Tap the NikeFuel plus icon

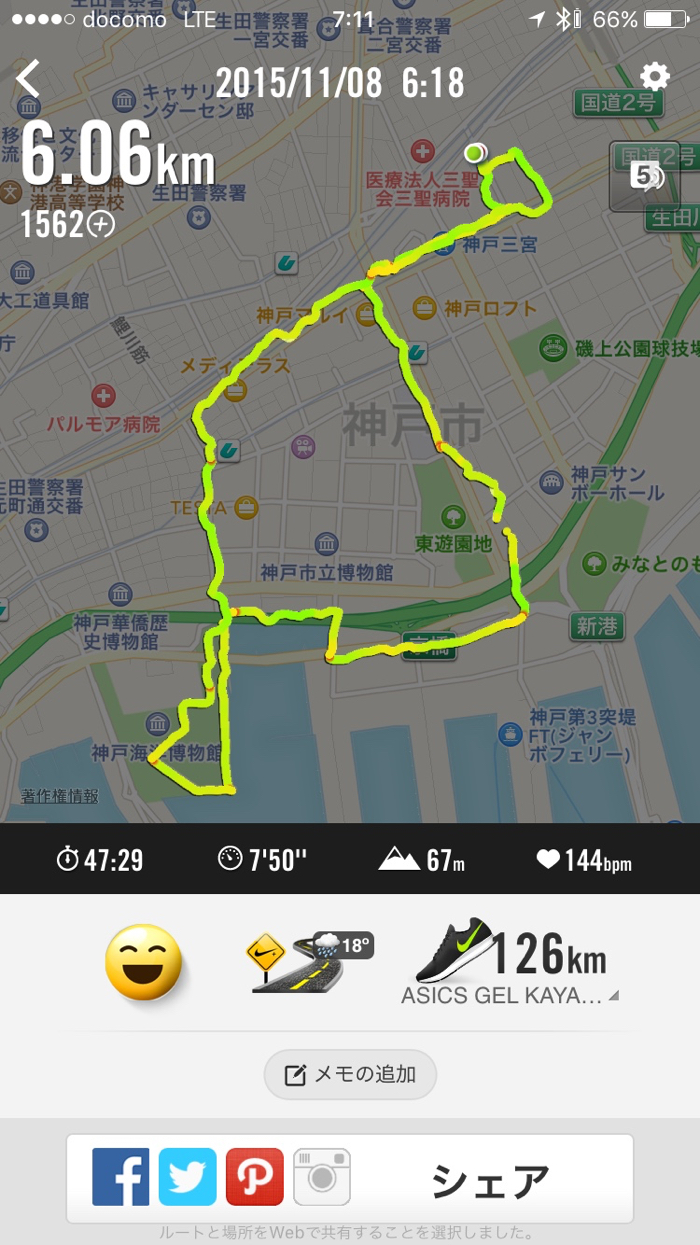pos(101,226)
